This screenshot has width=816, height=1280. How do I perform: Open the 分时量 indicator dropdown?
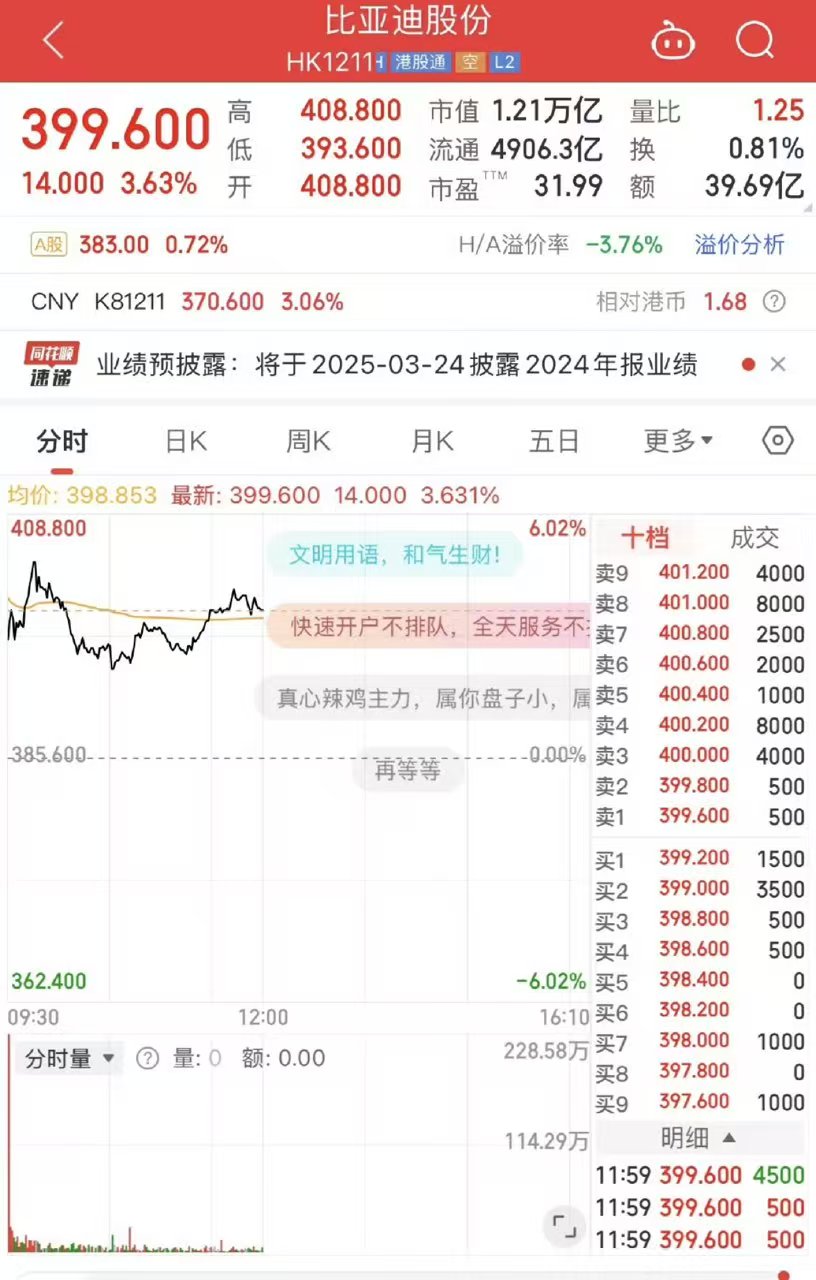coord(65,1057)
